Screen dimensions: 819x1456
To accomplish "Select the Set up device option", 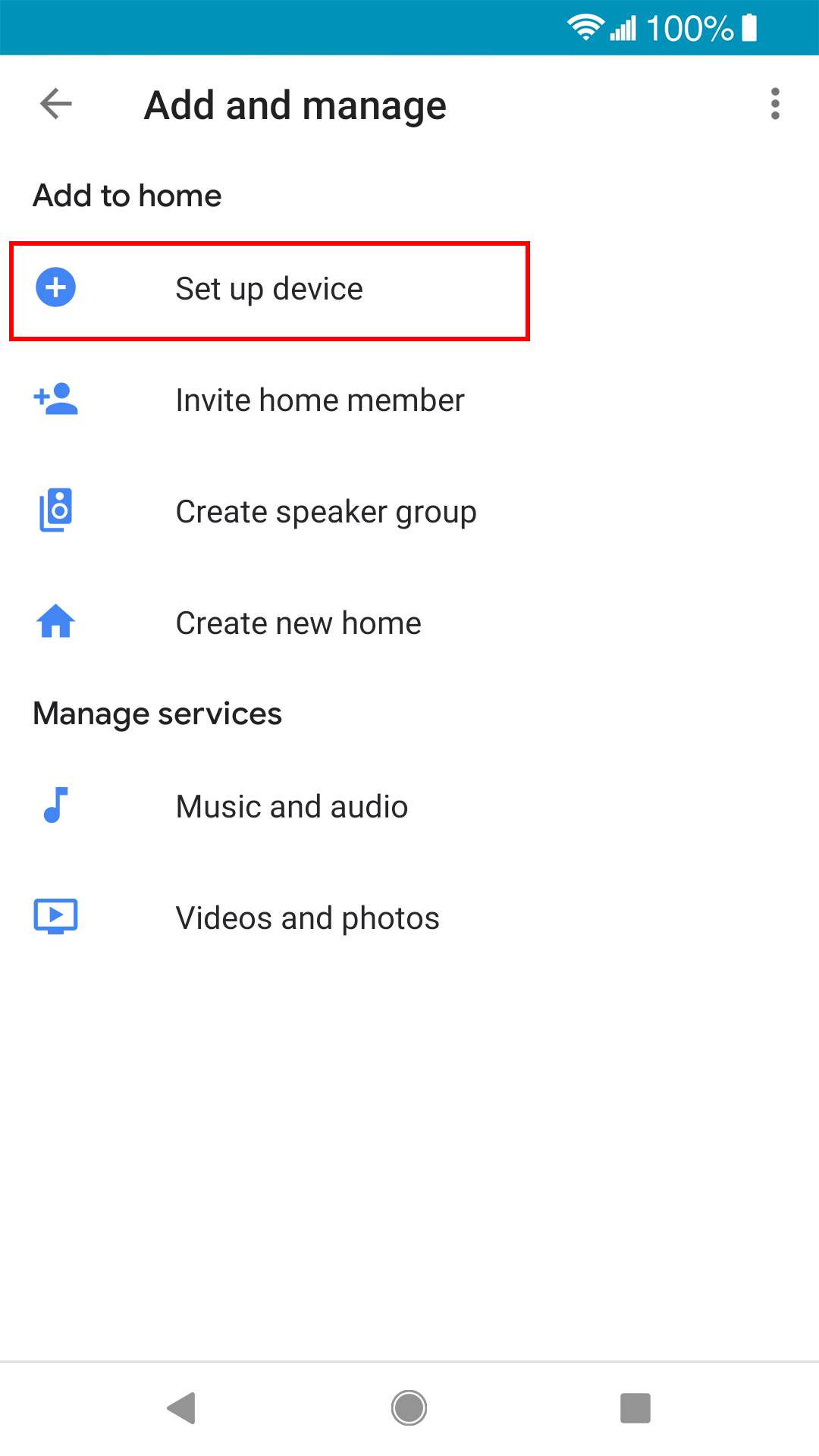I will pos(268,289).
